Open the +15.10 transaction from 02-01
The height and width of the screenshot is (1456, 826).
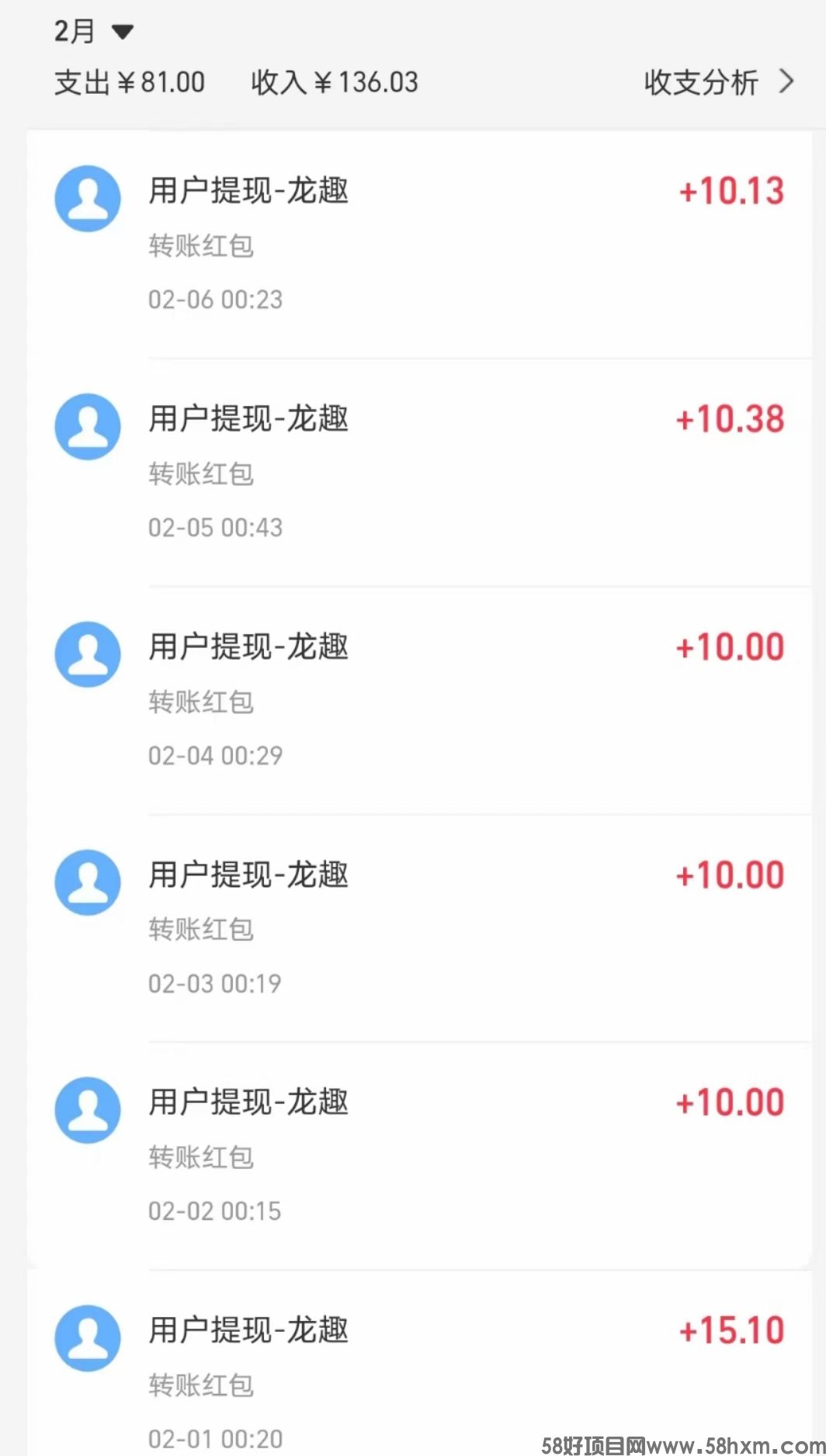tap(419, 1364)
